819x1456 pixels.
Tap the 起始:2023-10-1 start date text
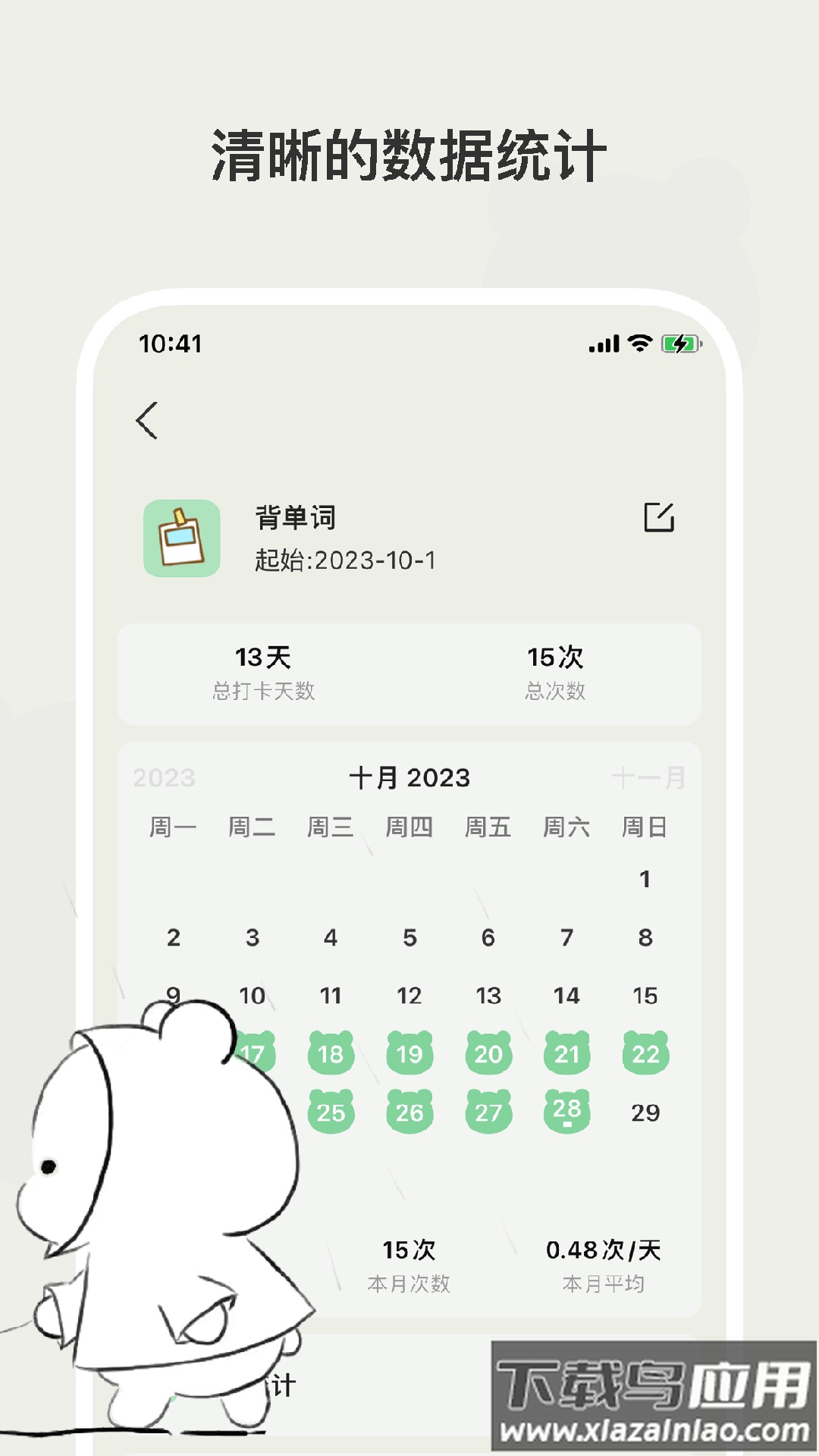tap(345, 563)
